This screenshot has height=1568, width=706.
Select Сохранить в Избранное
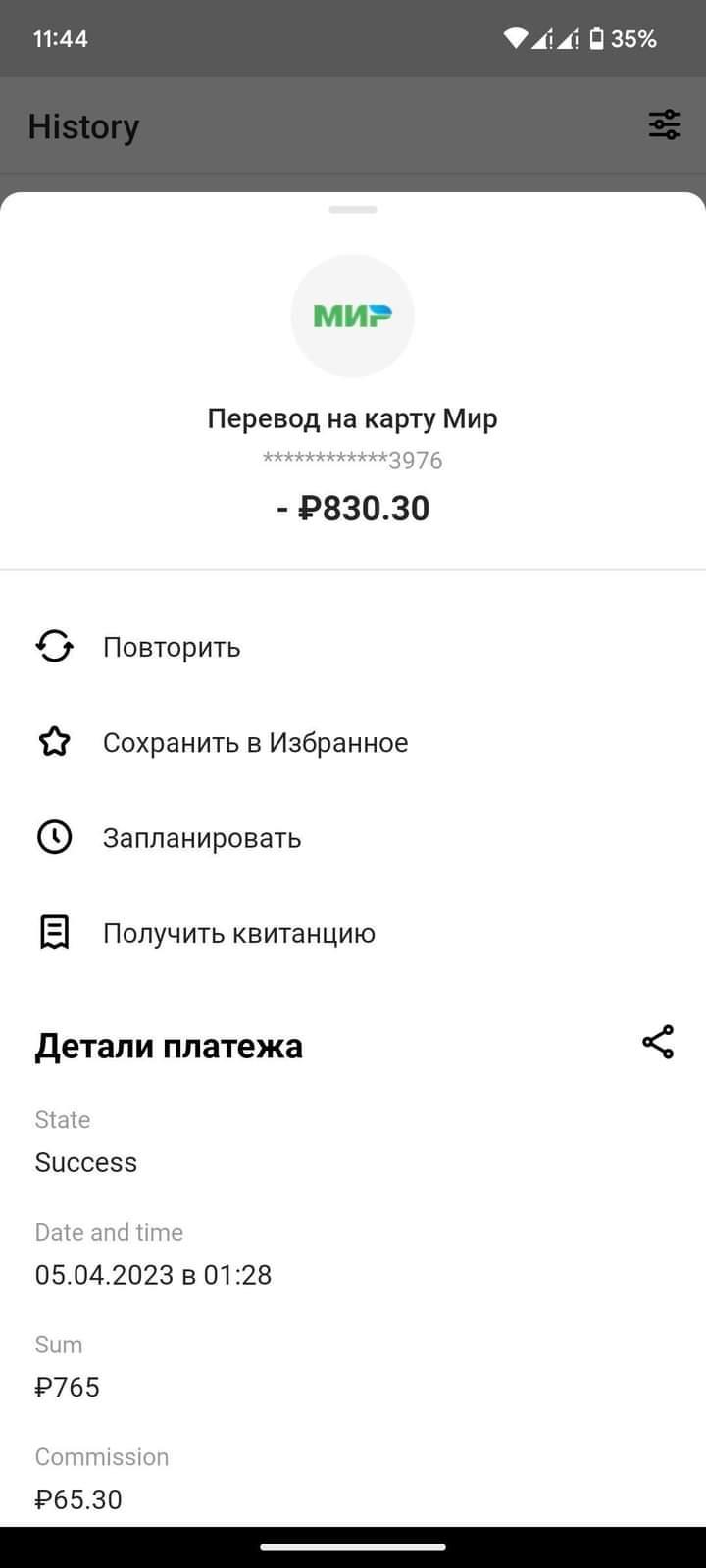pyautogui.click(x=353, y=742)
